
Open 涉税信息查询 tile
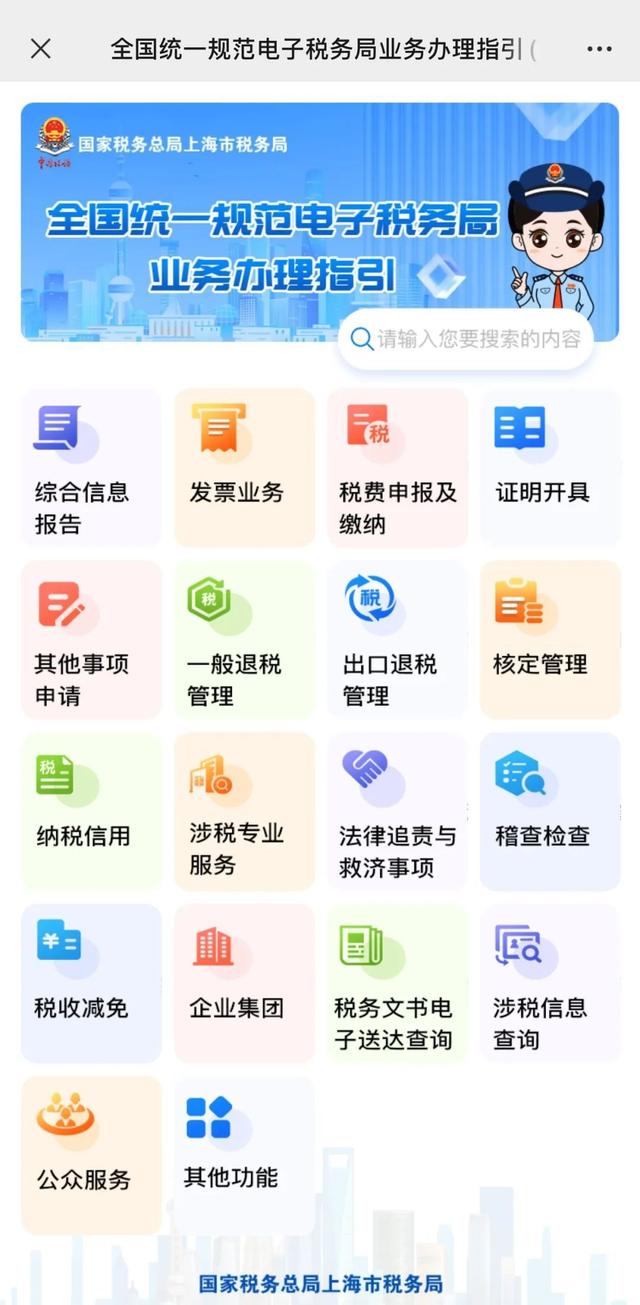(x=550, y=983)
